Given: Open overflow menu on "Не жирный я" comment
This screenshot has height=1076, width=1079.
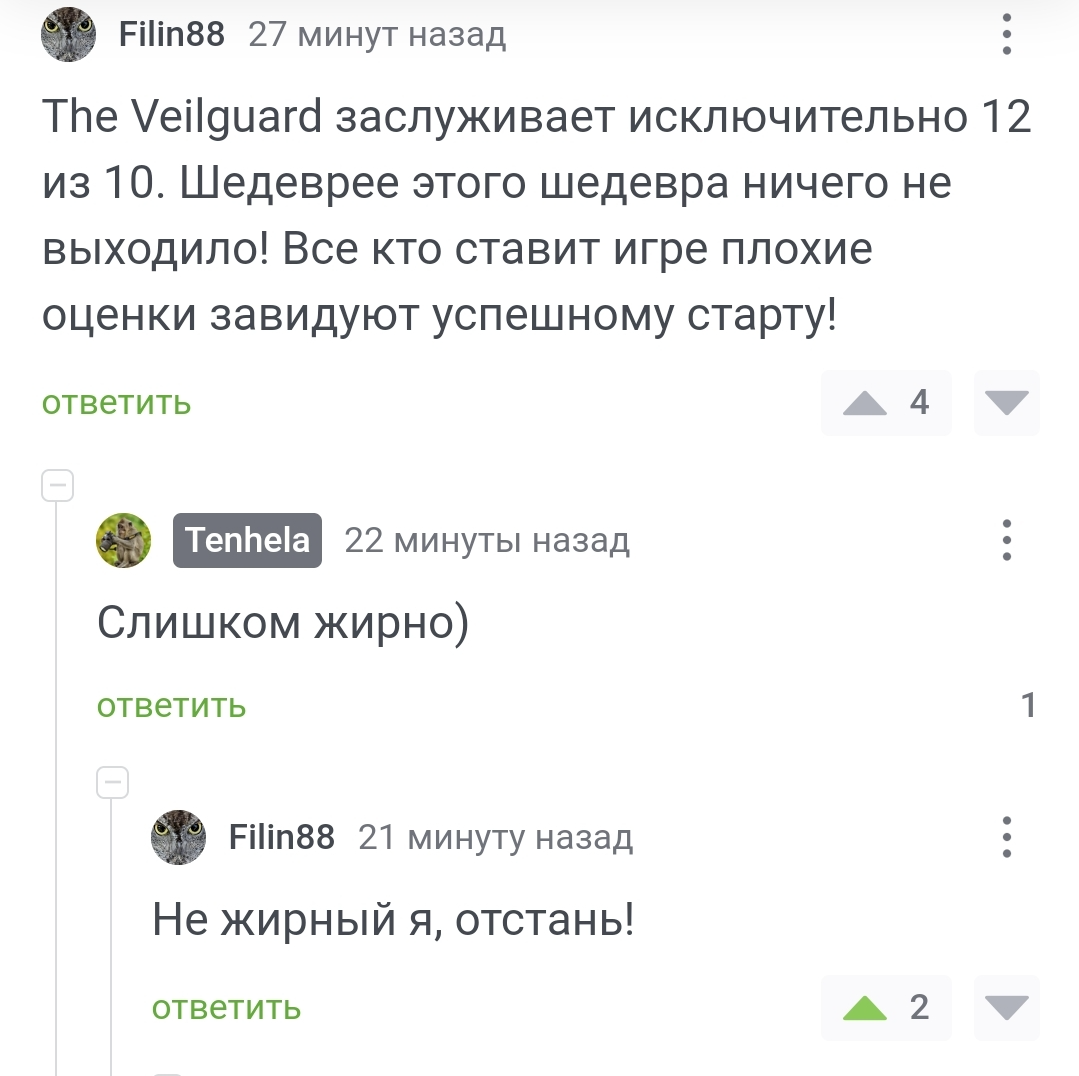Looking at the screenshot, I should click(x=1006, y=837).
